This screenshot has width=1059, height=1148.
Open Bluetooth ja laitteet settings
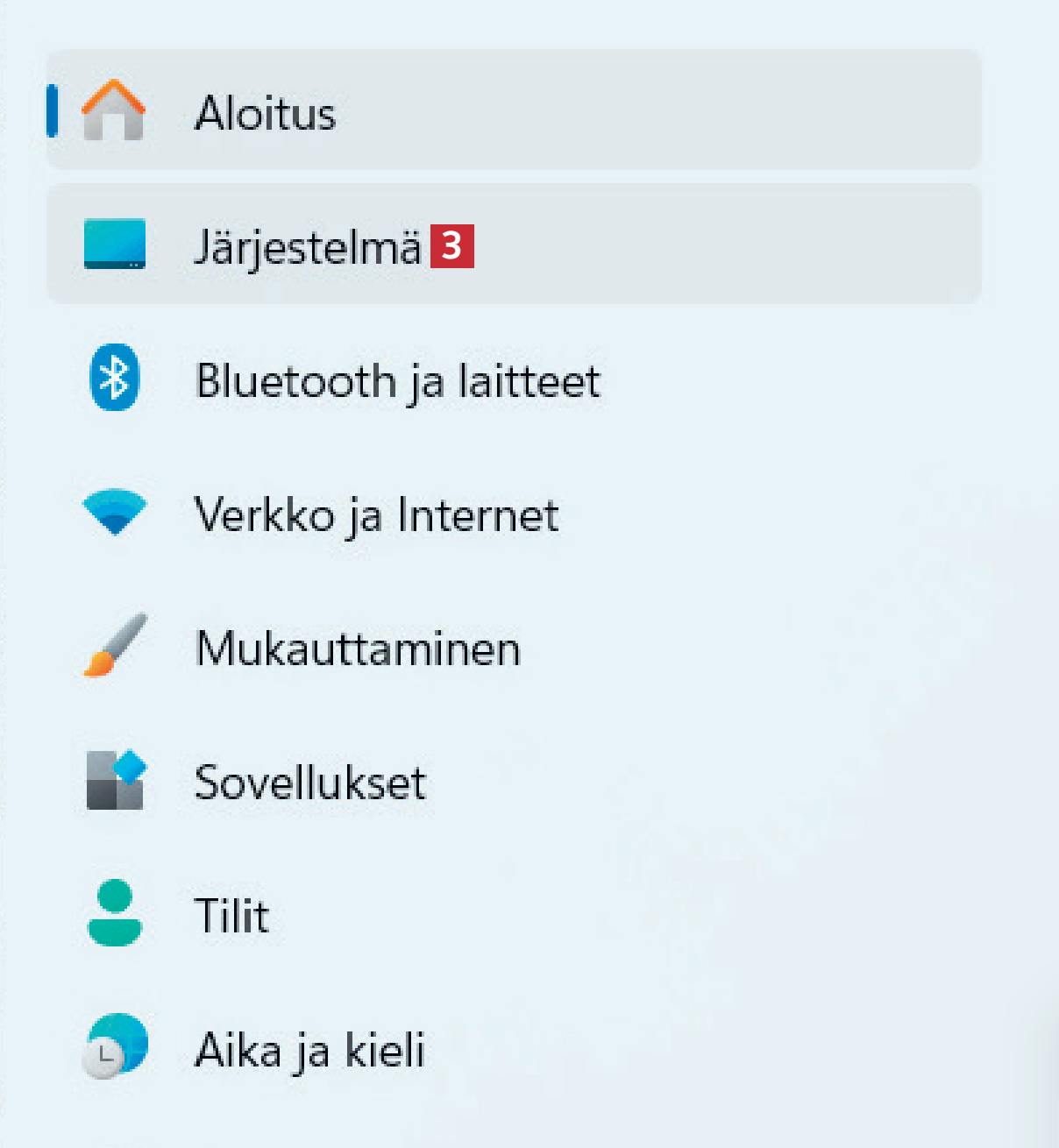pos(397,381)
